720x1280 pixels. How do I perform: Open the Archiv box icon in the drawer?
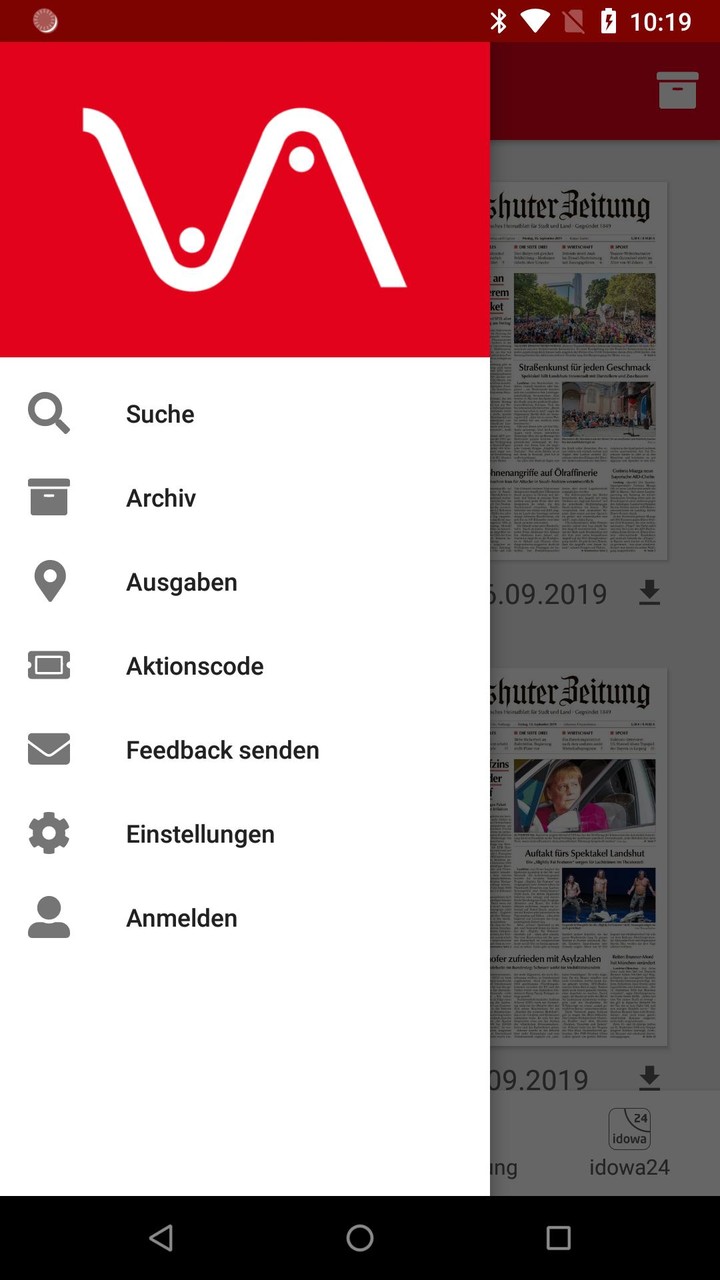tap(48, 497)
